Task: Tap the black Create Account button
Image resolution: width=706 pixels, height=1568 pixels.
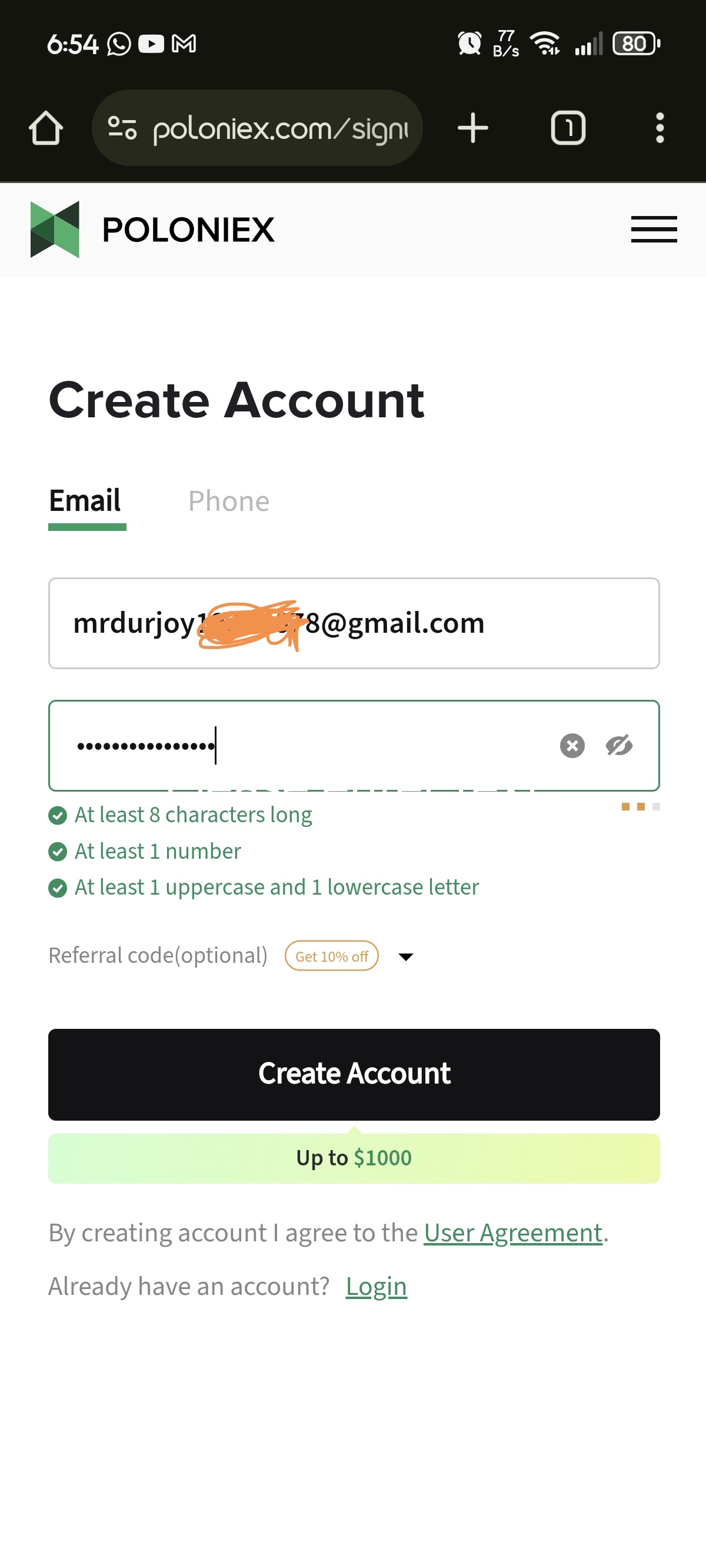Action: click(354, 1074)
